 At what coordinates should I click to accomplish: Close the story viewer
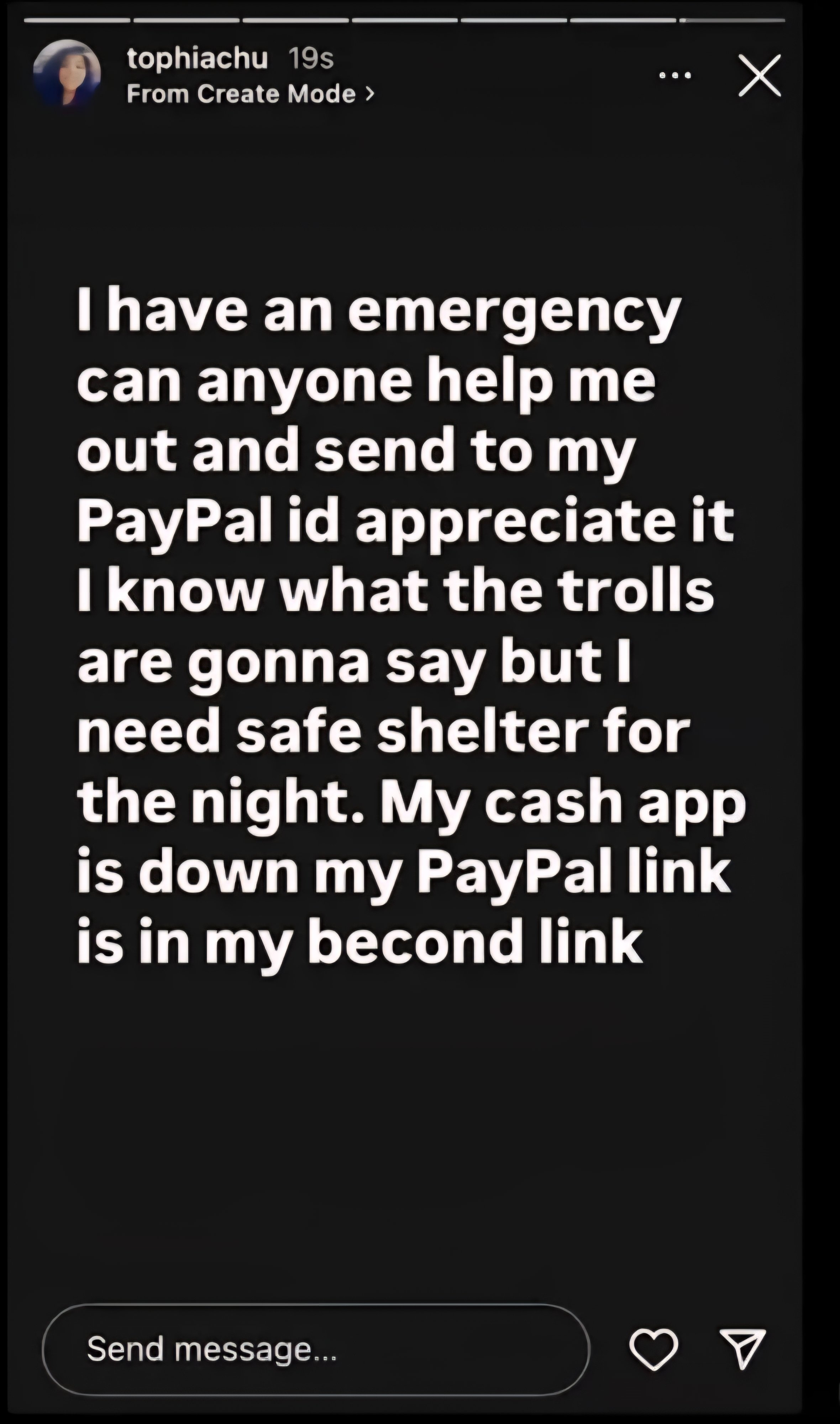(760, 75)
